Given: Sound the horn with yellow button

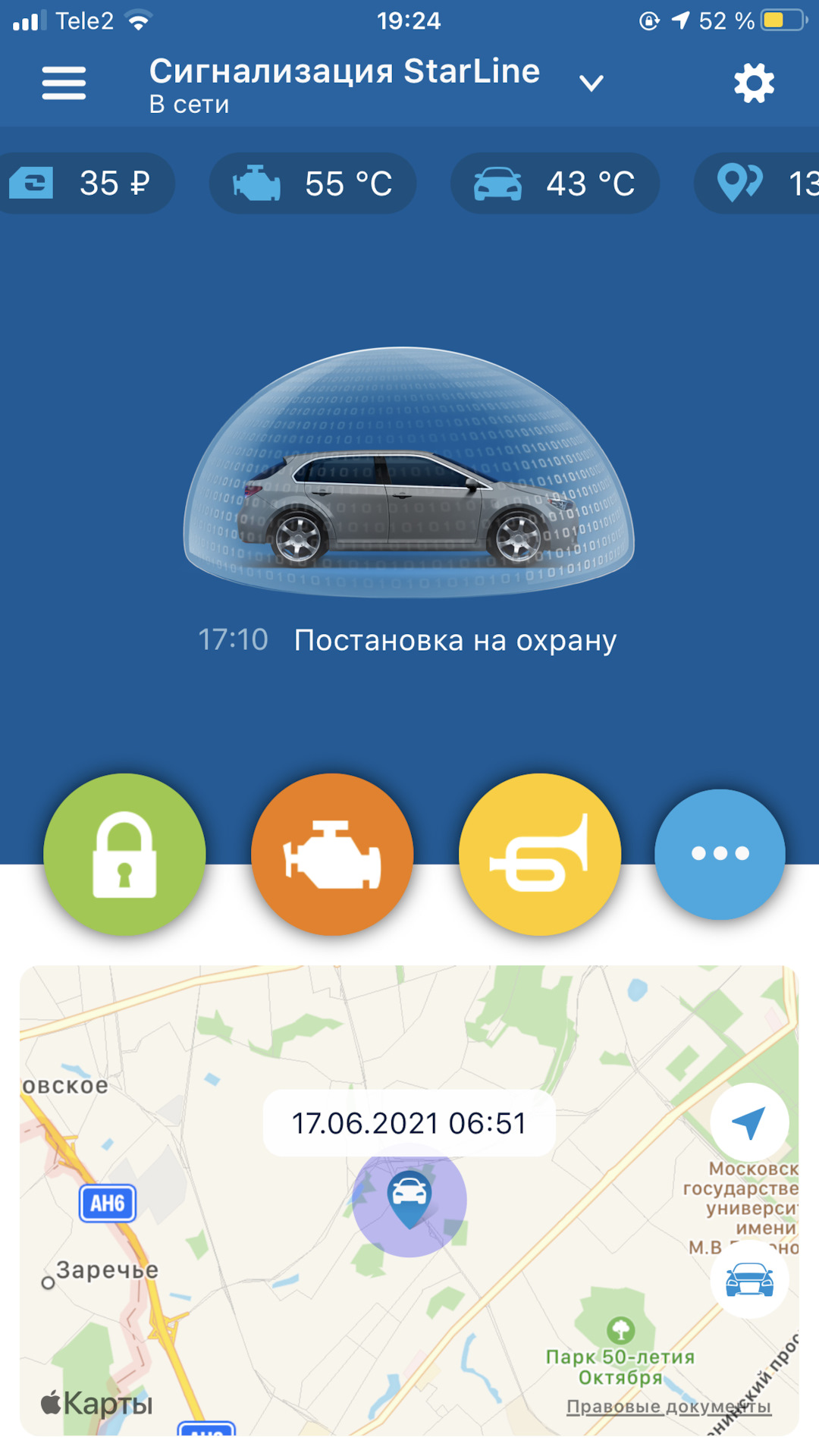Looking at the screenshot, I should coord(539,854).
